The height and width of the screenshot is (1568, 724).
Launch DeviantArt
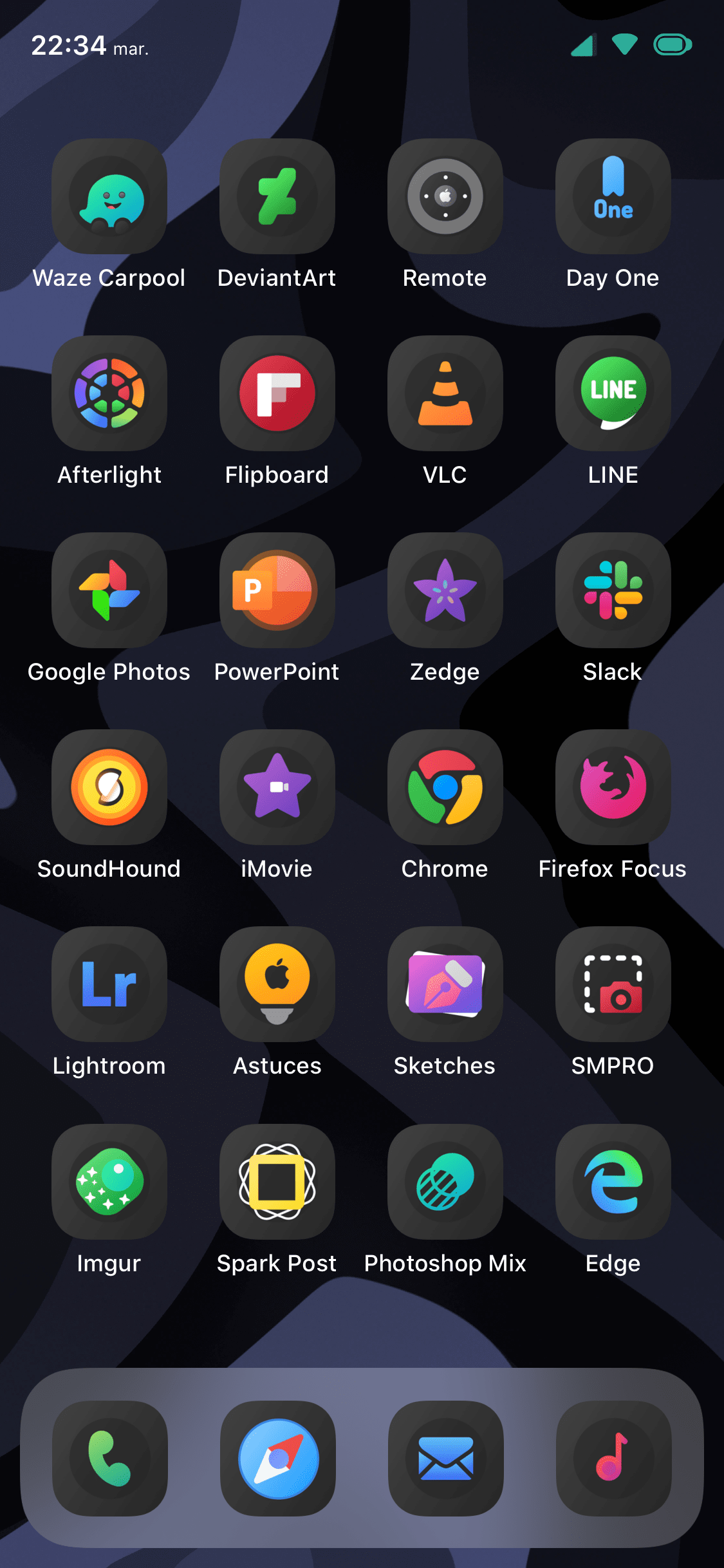277,196
